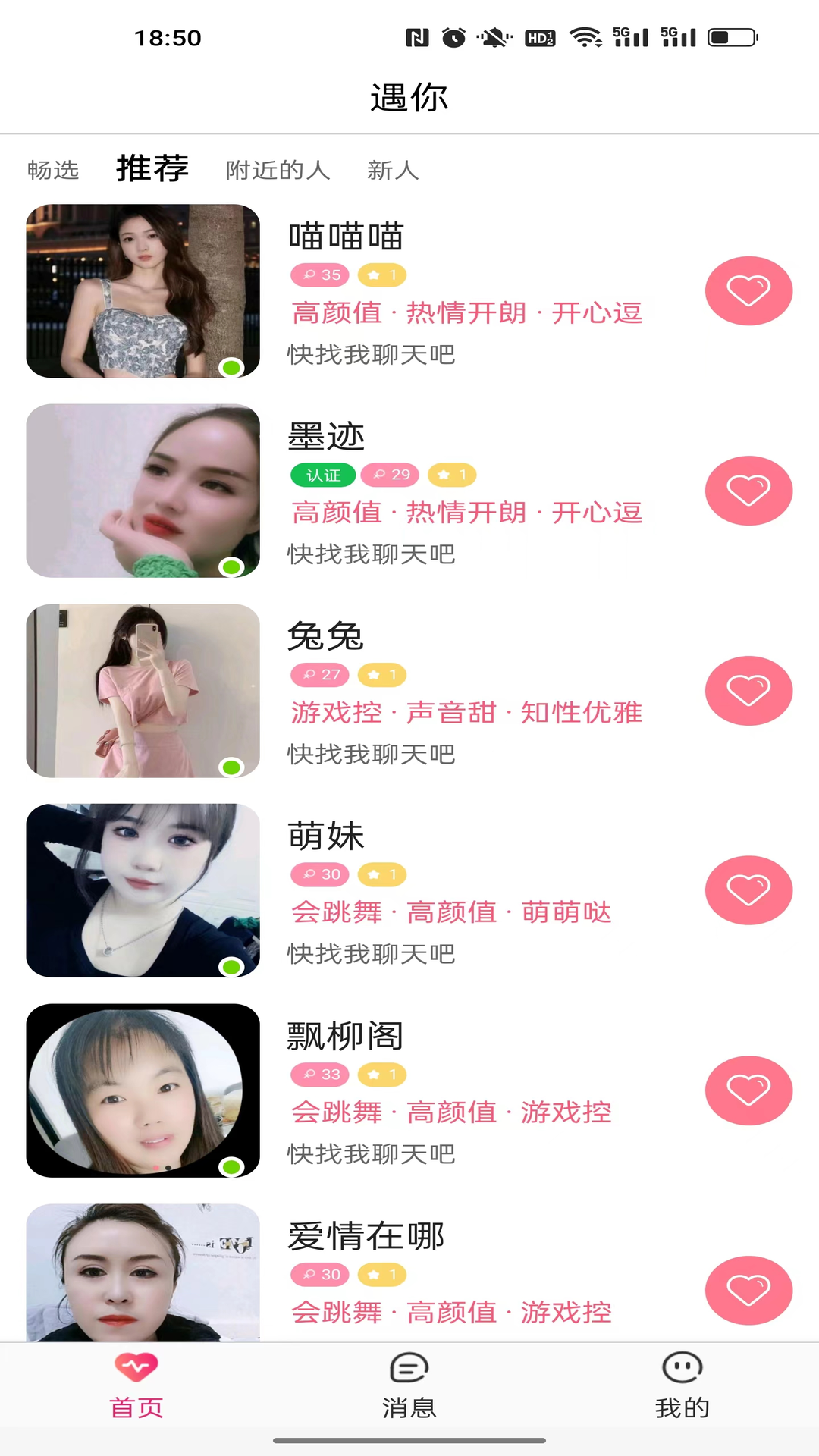This screenshot has height=1456, width=819.
Task: Select the 推荐 tab
Action: 152,168
